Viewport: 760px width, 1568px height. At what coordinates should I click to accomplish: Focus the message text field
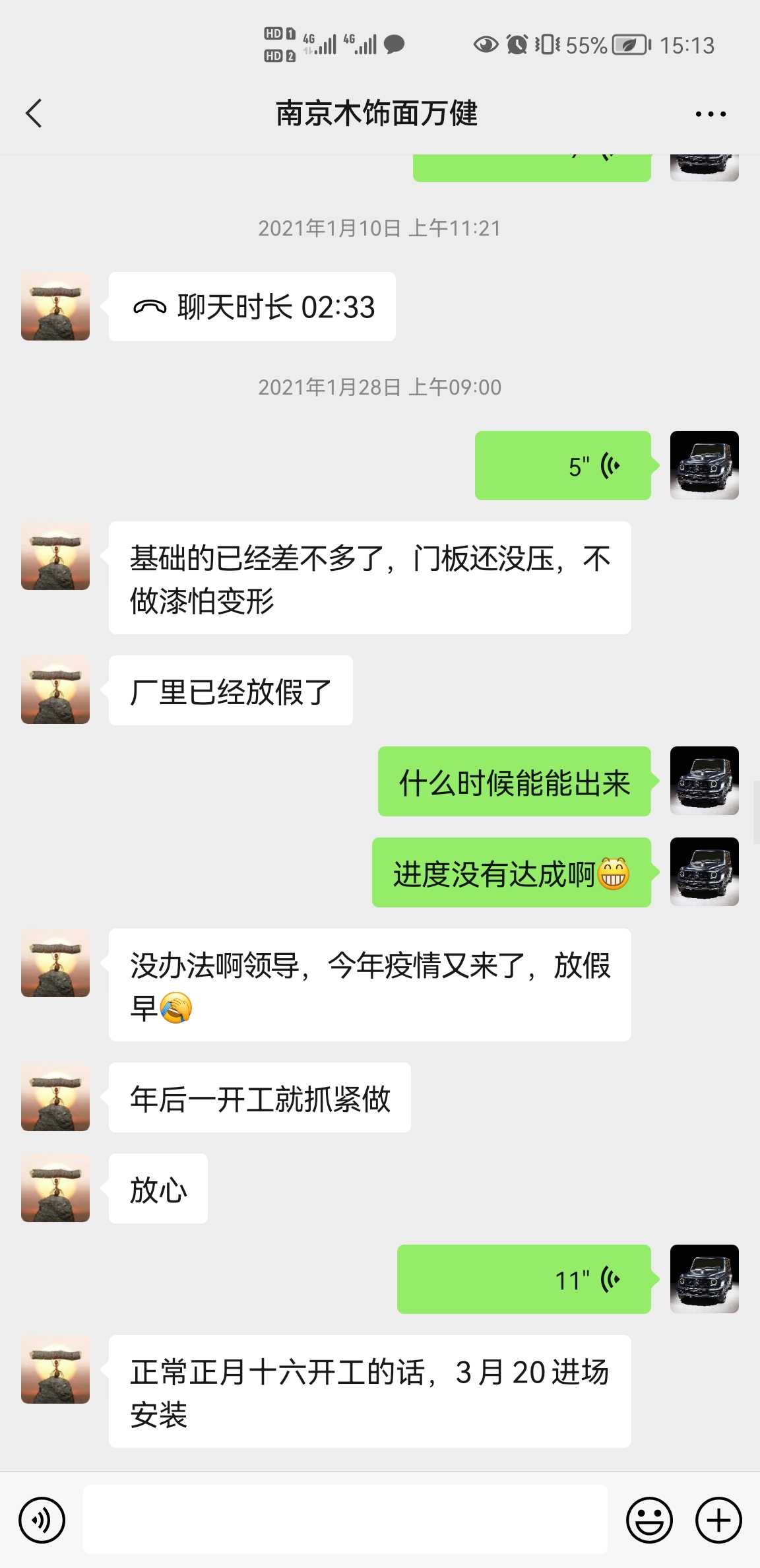click(x=345, y=1520)
